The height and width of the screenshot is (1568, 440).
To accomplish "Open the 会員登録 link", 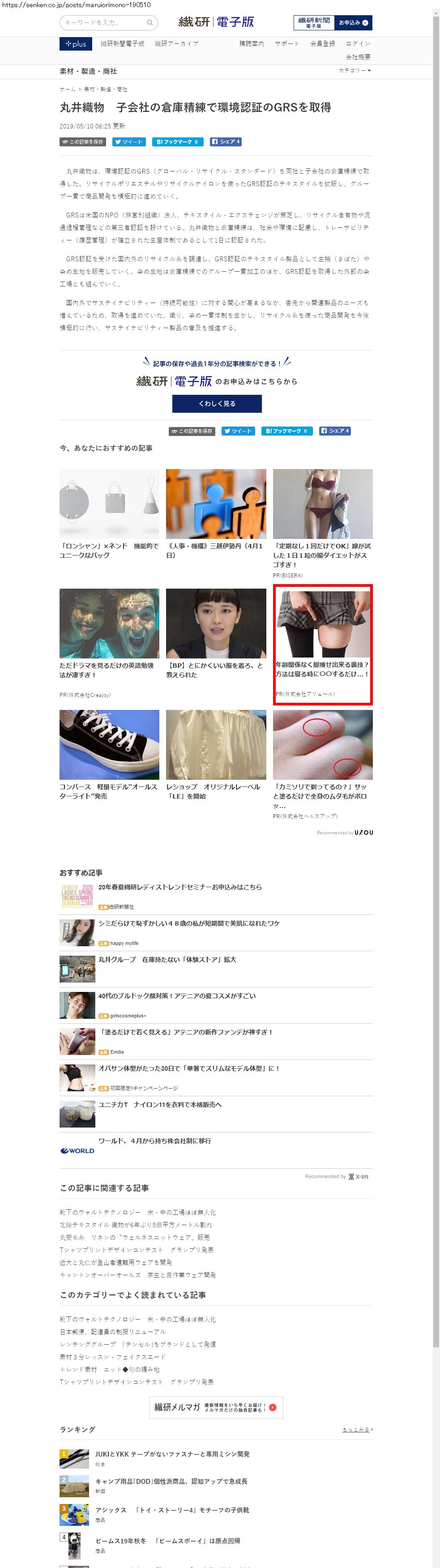I will coord(322,44).
